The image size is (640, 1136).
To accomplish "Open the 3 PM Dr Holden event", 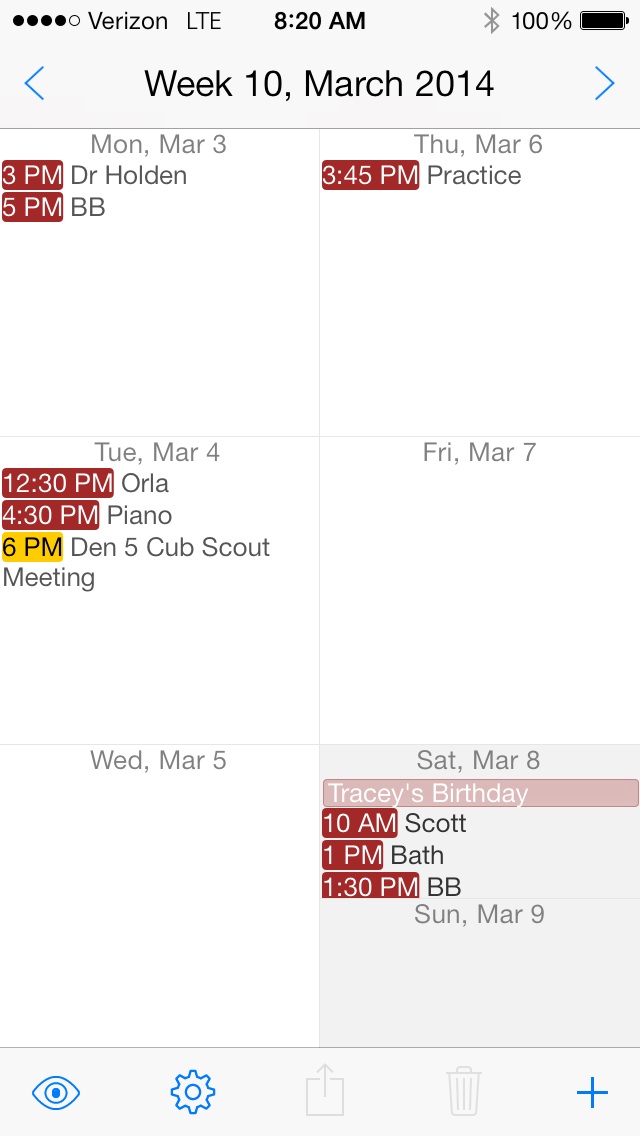I will [95, 175].
